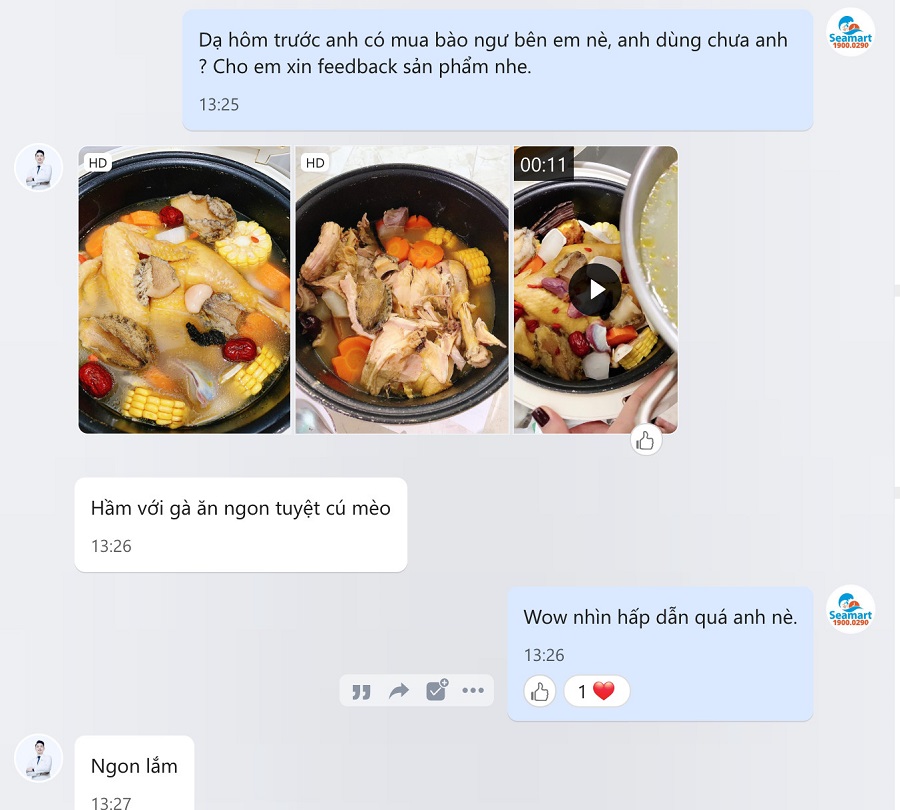Like the 'Wow nhìn hấp dẫn quá' message
This screenshot has height=810, width=900.
coord(540,691)
